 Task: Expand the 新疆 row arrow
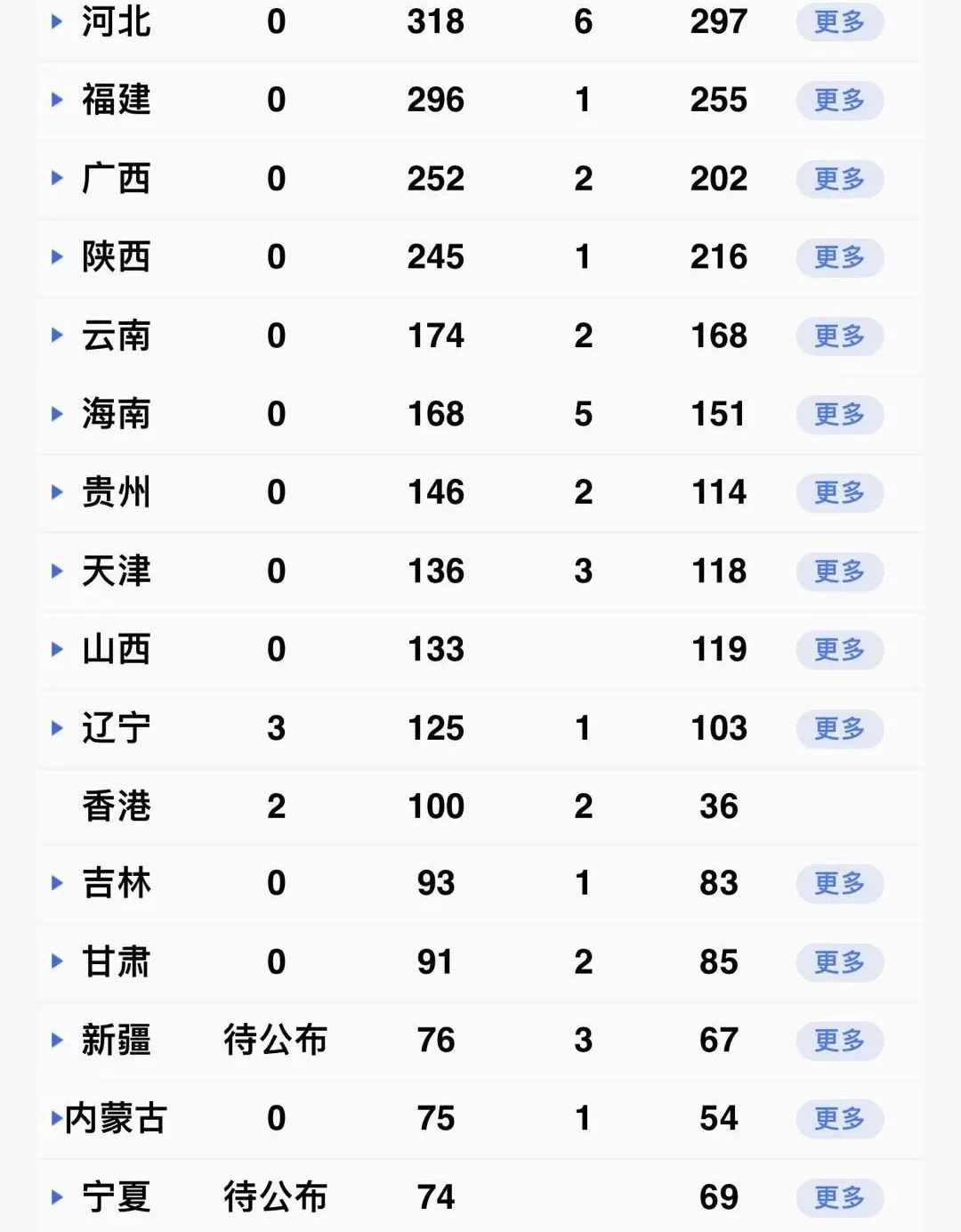tap(58, 1040)
